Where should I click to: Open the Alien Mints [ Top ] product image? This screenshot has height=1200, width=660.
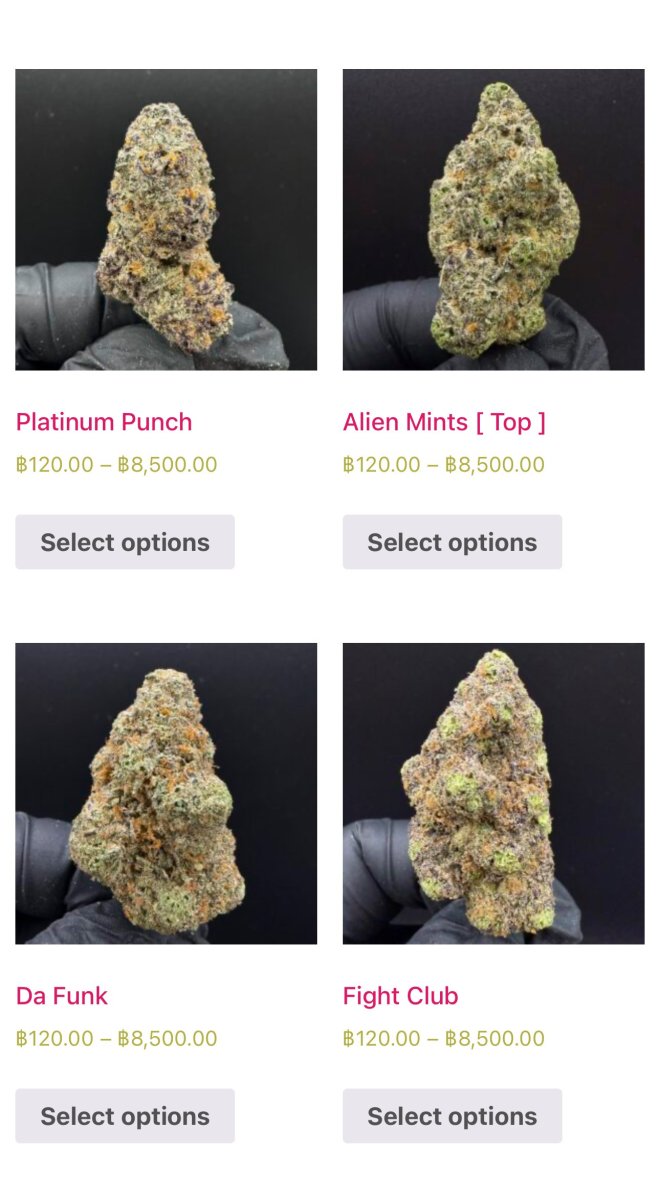tap(493, 220)
